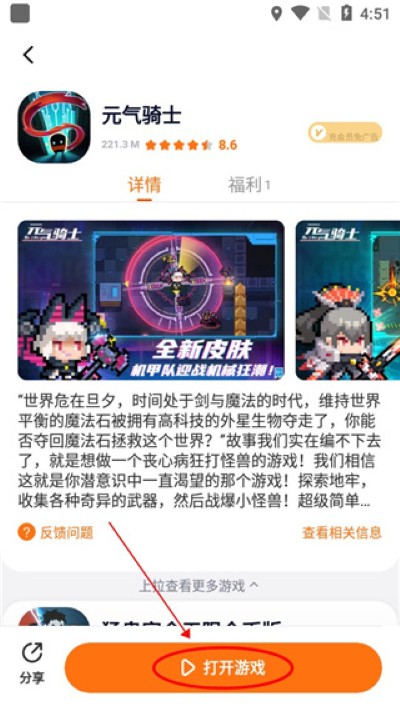This screenshot has height=710, width=400.
Task: Select the 详情 tab
Action: 145,185
